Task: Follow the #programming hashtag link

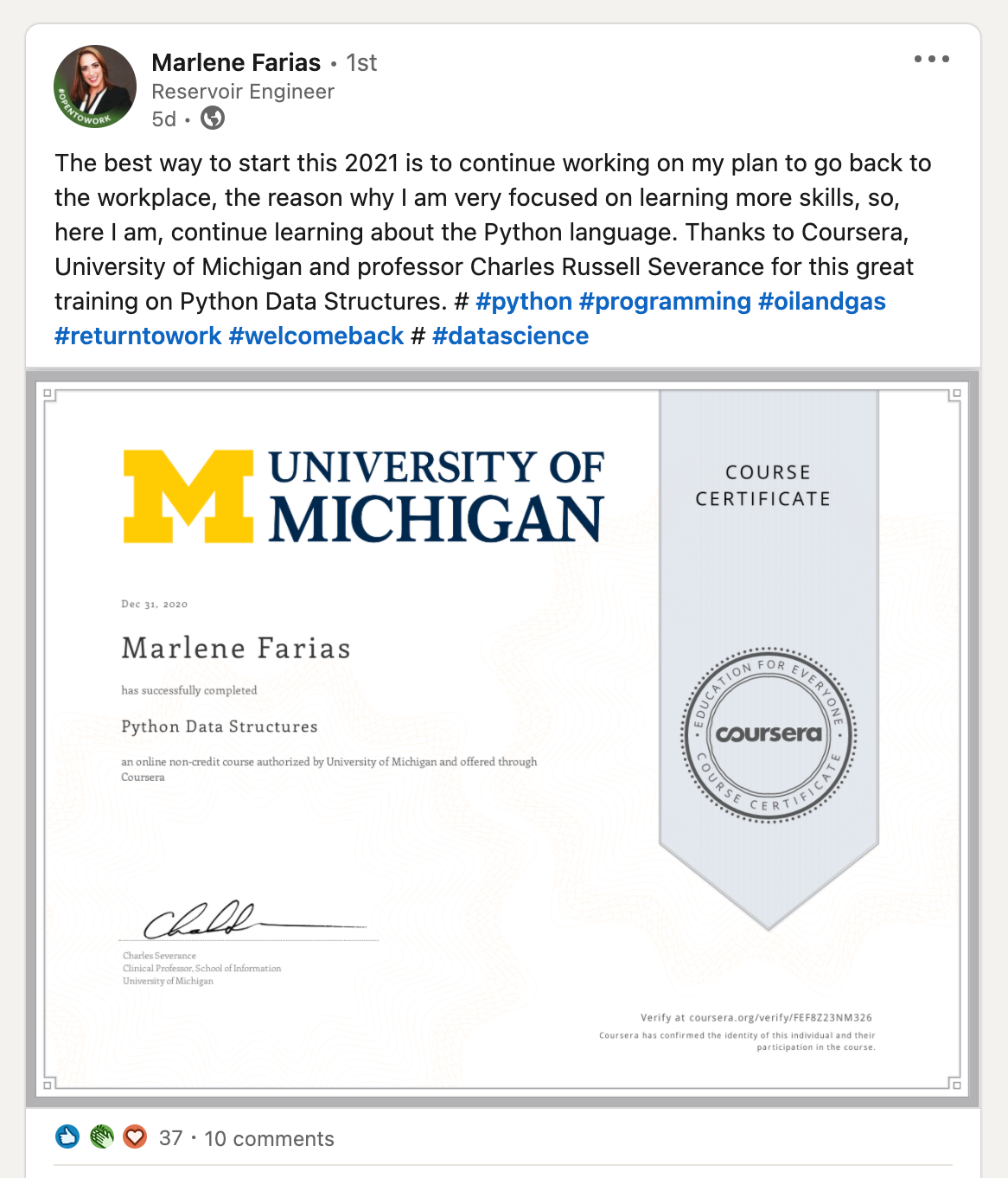Action: (x=665, y=301)
